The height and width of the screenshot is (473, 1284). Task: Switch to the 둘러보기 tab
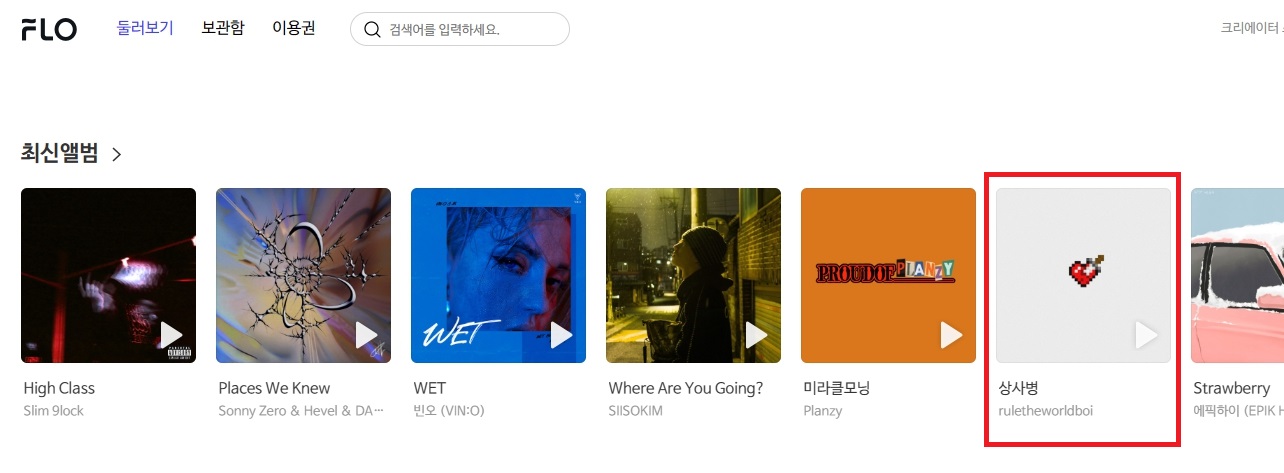(x=145, y=28)
